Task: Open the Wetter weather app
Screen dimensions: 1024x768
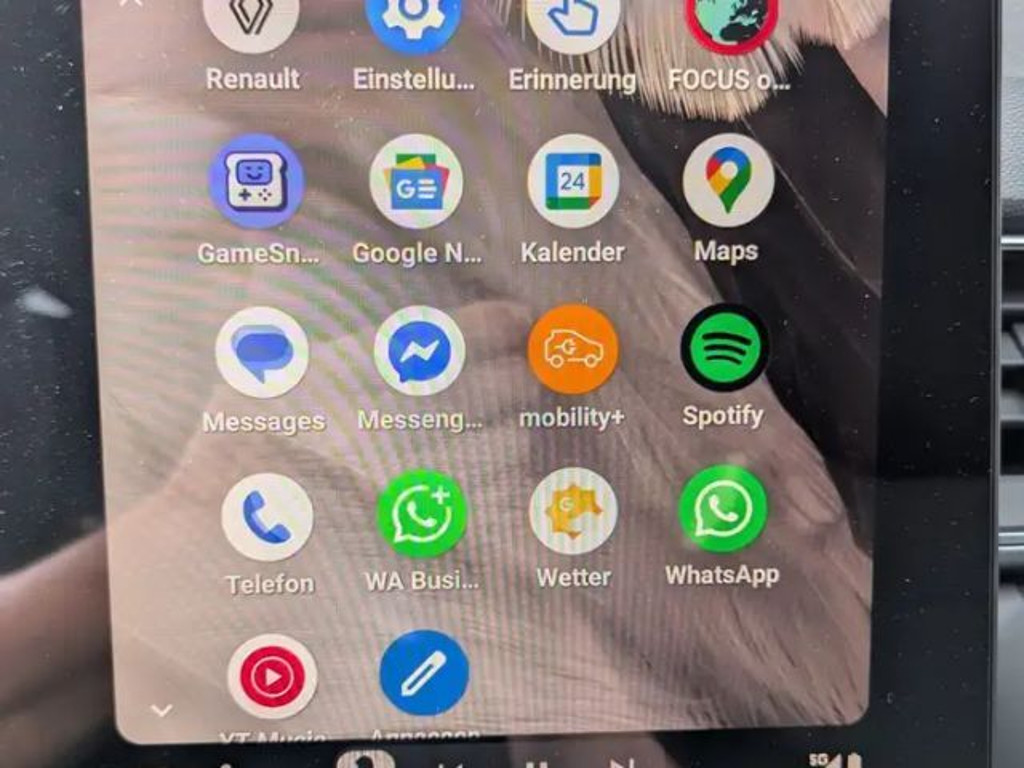Action: click(x=573, y=510)
